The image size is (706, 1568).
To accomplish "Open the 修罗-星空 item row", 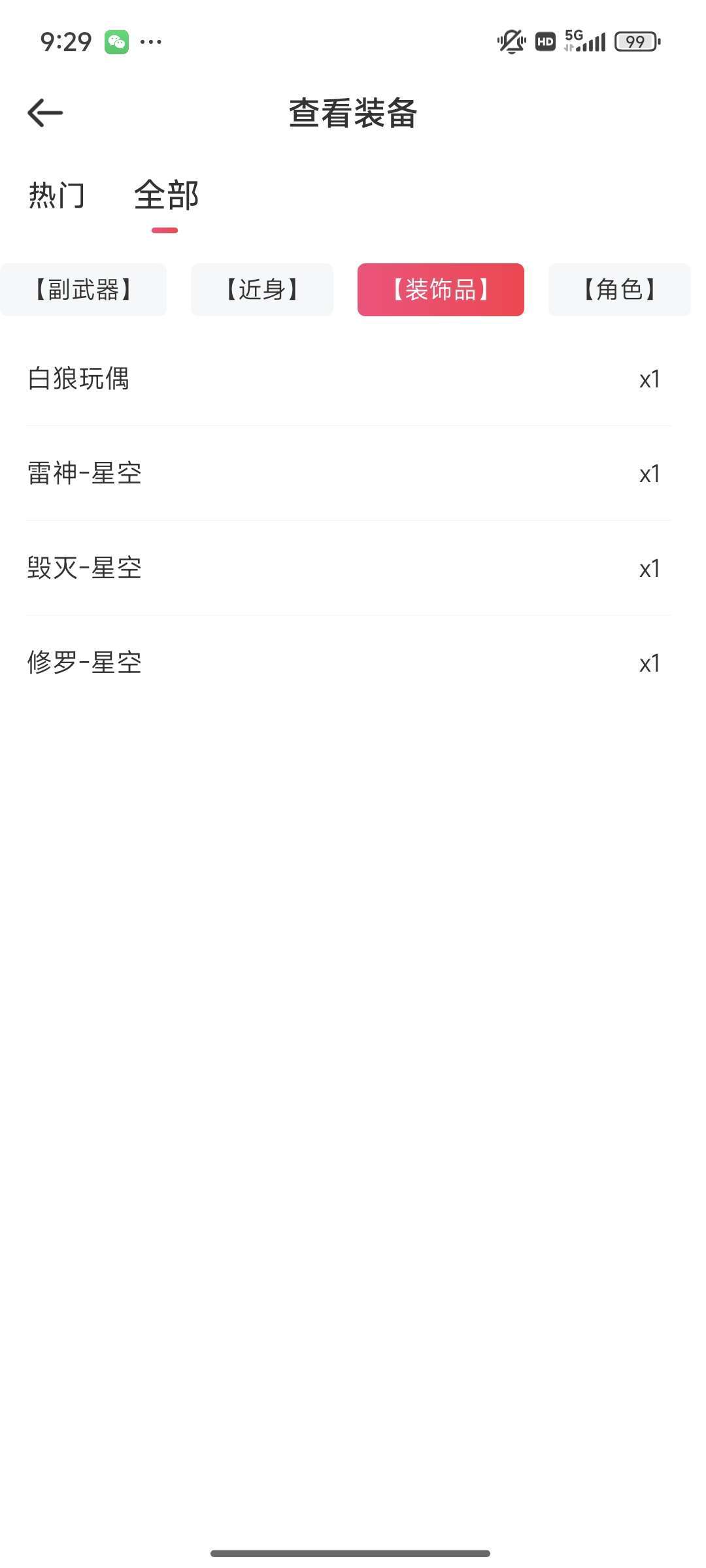I will click(349, 663).
